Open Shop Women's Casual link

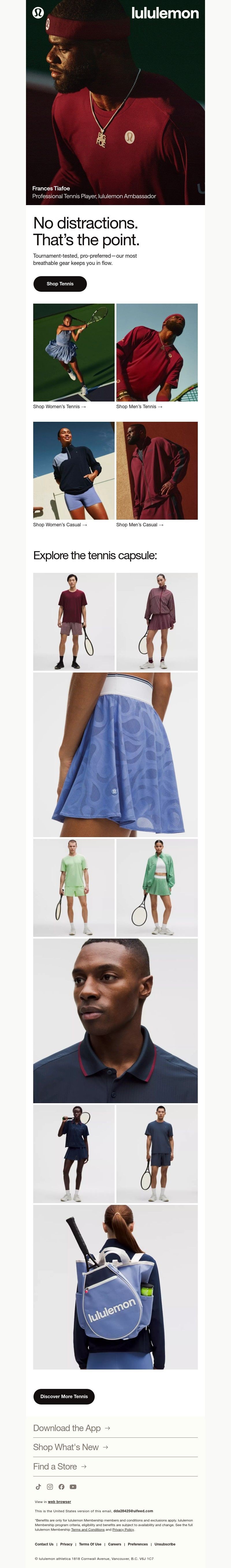click(x=59, y=525)
